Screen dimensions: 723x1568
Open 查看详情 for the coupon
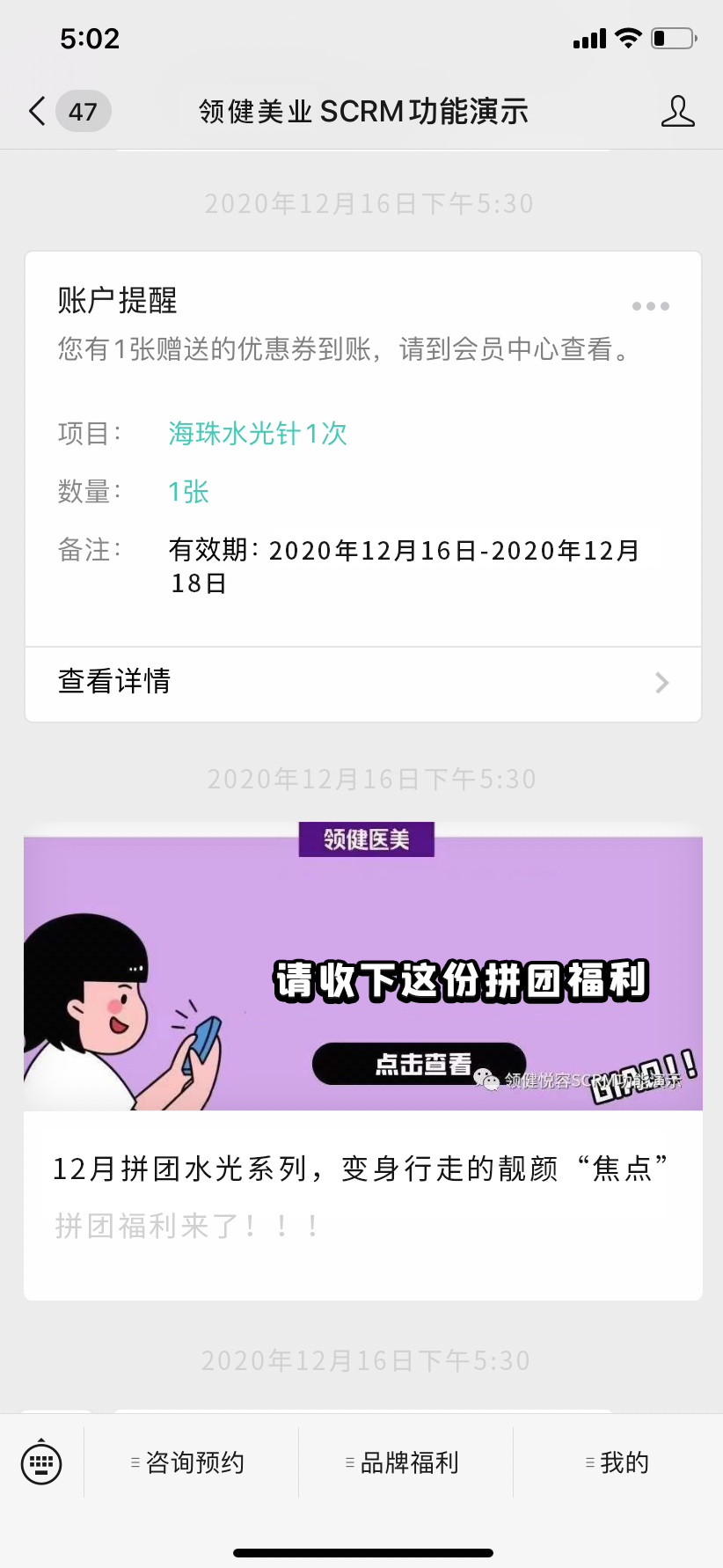point(362,683)
